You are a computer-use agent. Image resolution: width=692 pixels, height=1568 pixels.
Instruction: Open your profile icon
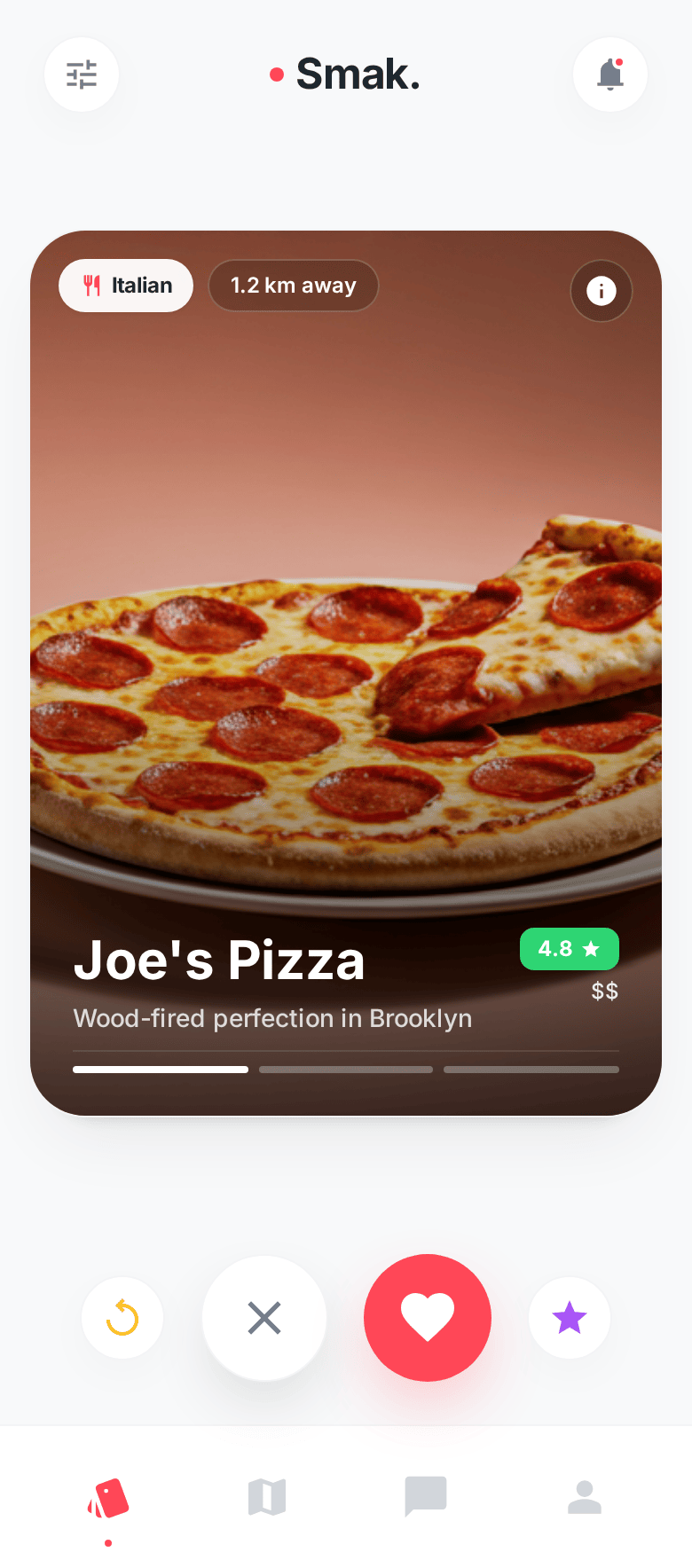click(584, 1497)
